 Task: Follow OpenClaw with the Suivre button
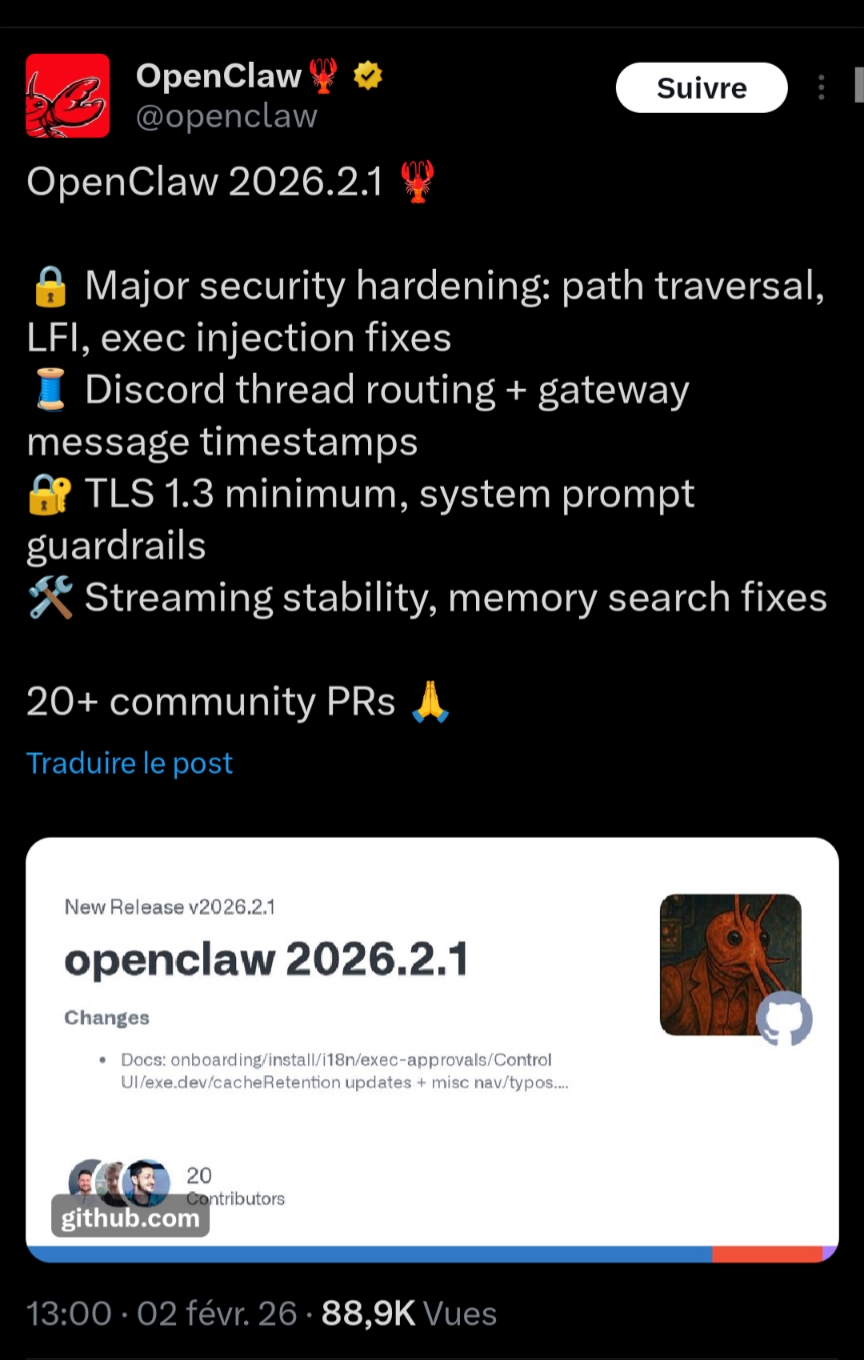(x=701, y=88)
